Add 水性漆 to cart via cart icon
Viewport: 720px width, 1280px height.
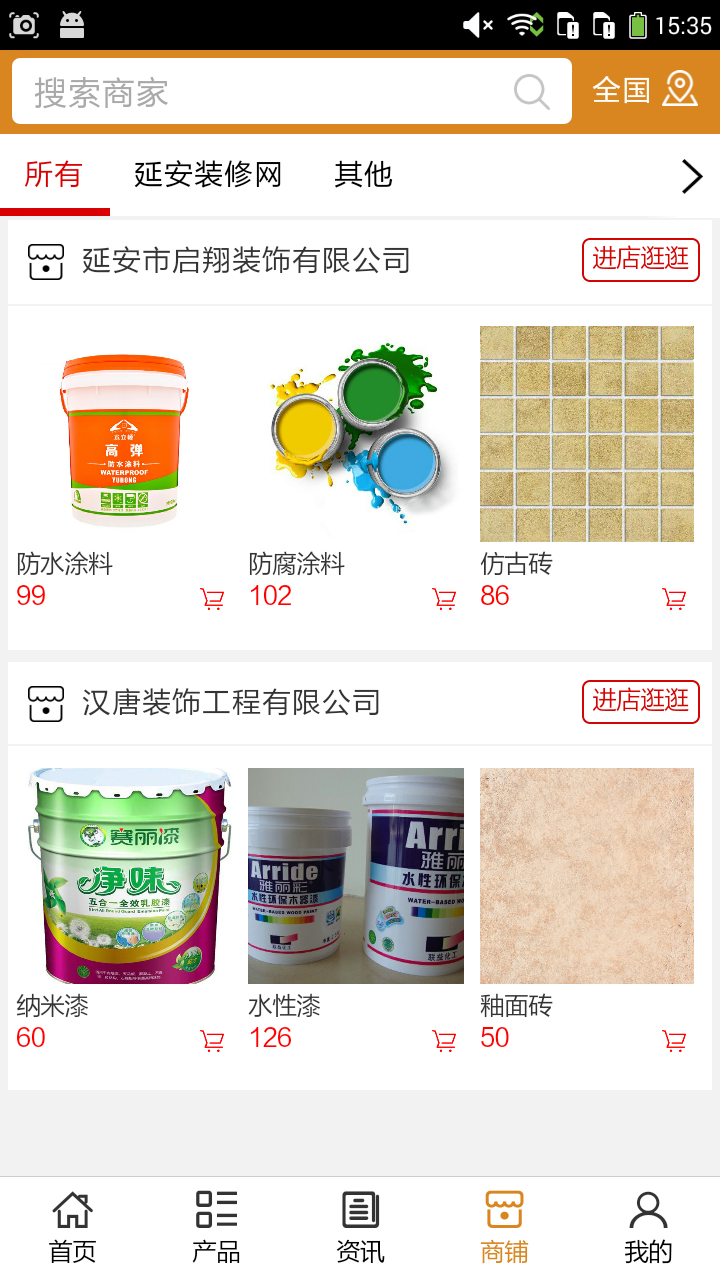click(443, 1039)
